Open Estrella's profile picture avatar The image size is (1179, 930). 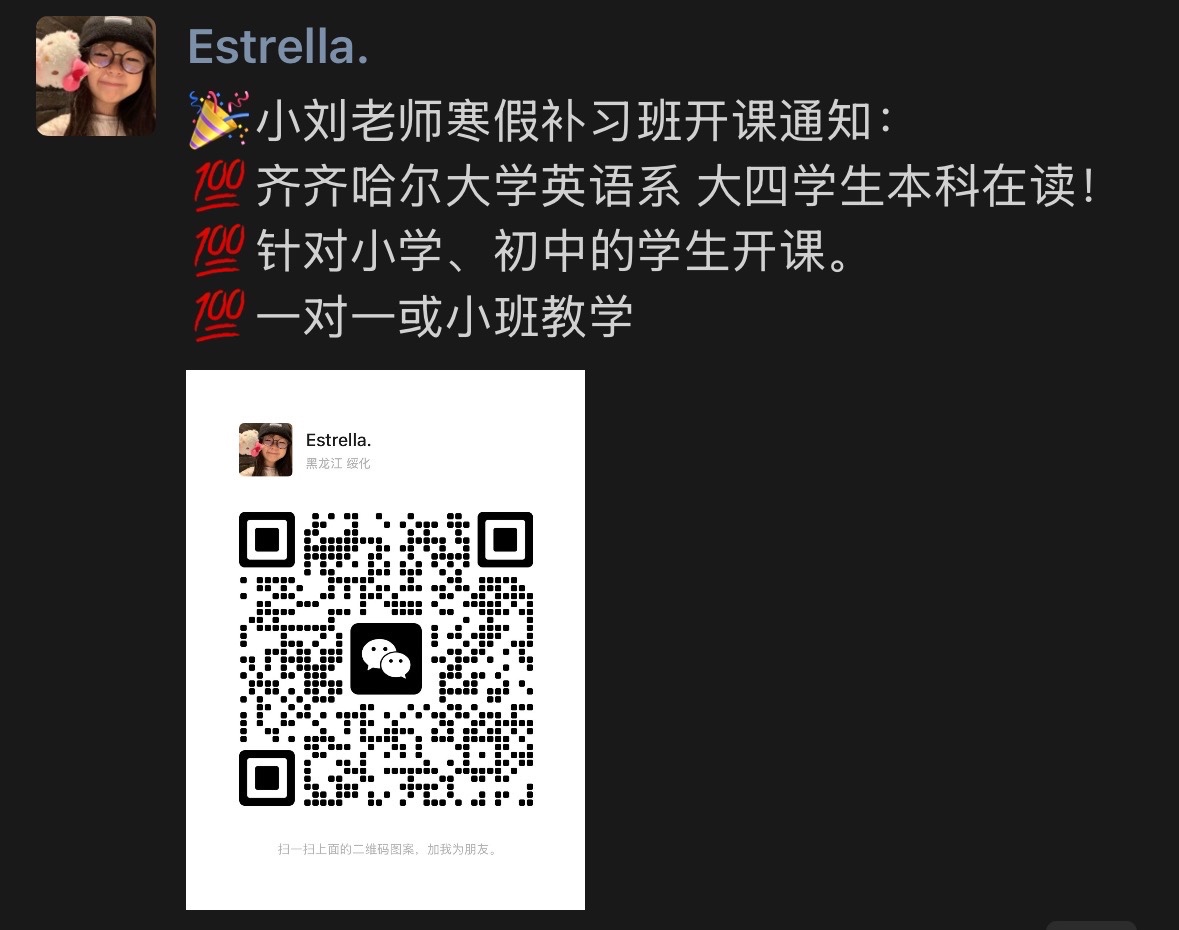click(x=96, y=76)
